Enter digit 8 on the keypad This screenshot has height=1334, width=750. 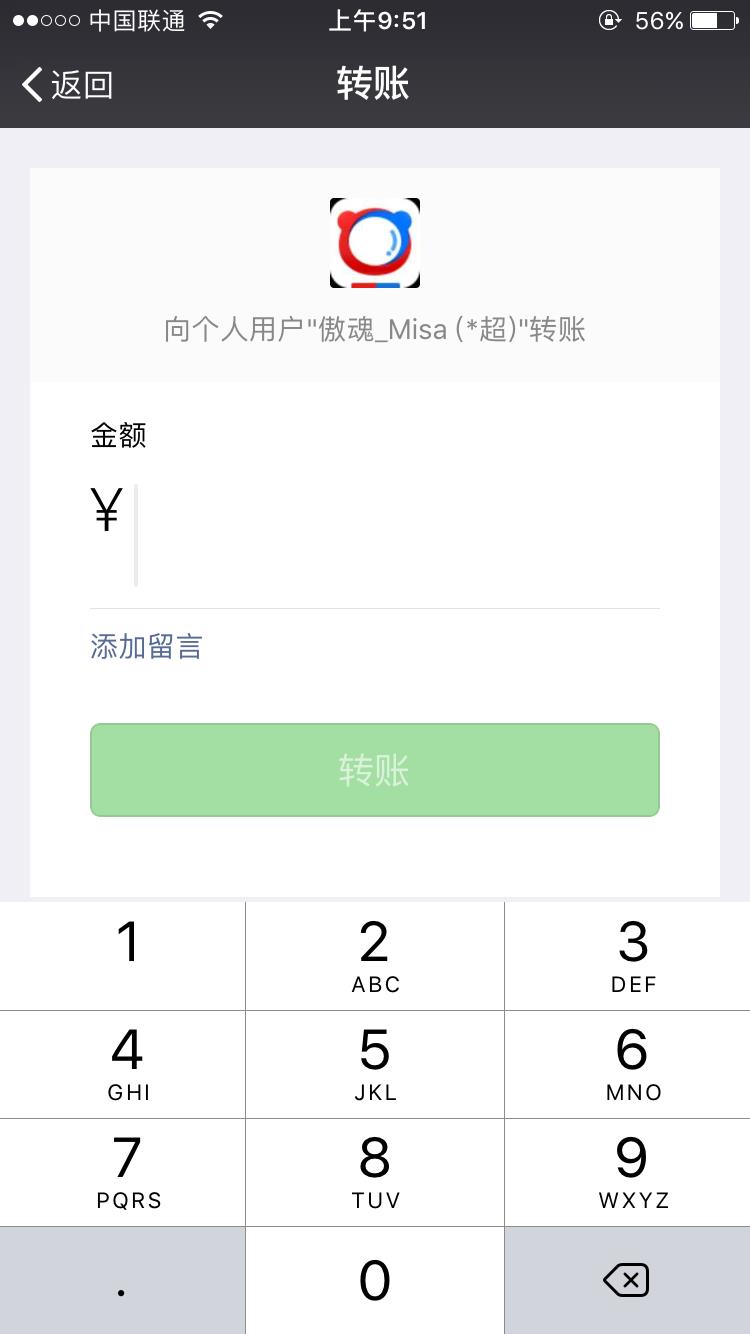[x=375, y=1172]
